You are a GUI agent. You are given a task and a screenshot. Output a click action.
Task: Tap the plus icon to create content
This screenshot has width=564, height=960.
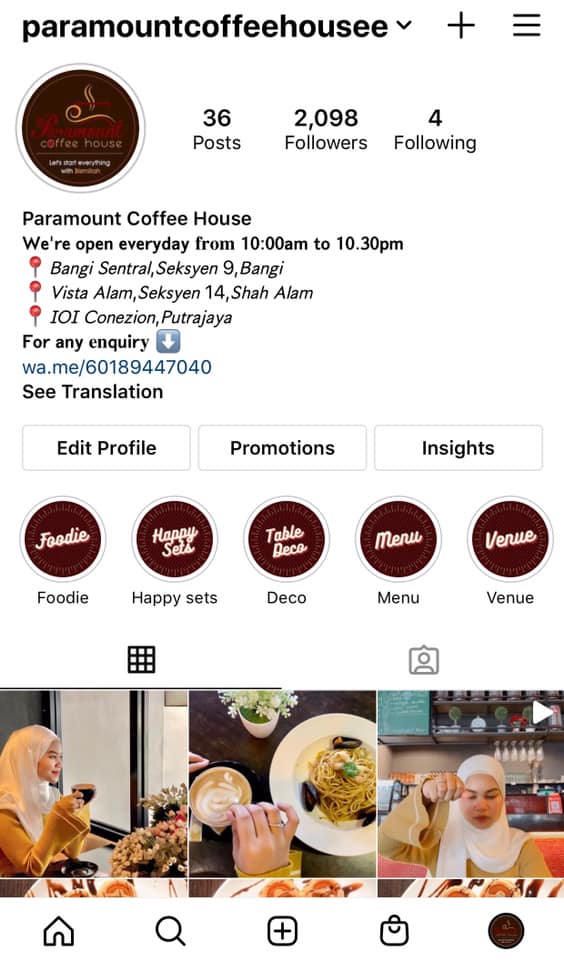461,26
